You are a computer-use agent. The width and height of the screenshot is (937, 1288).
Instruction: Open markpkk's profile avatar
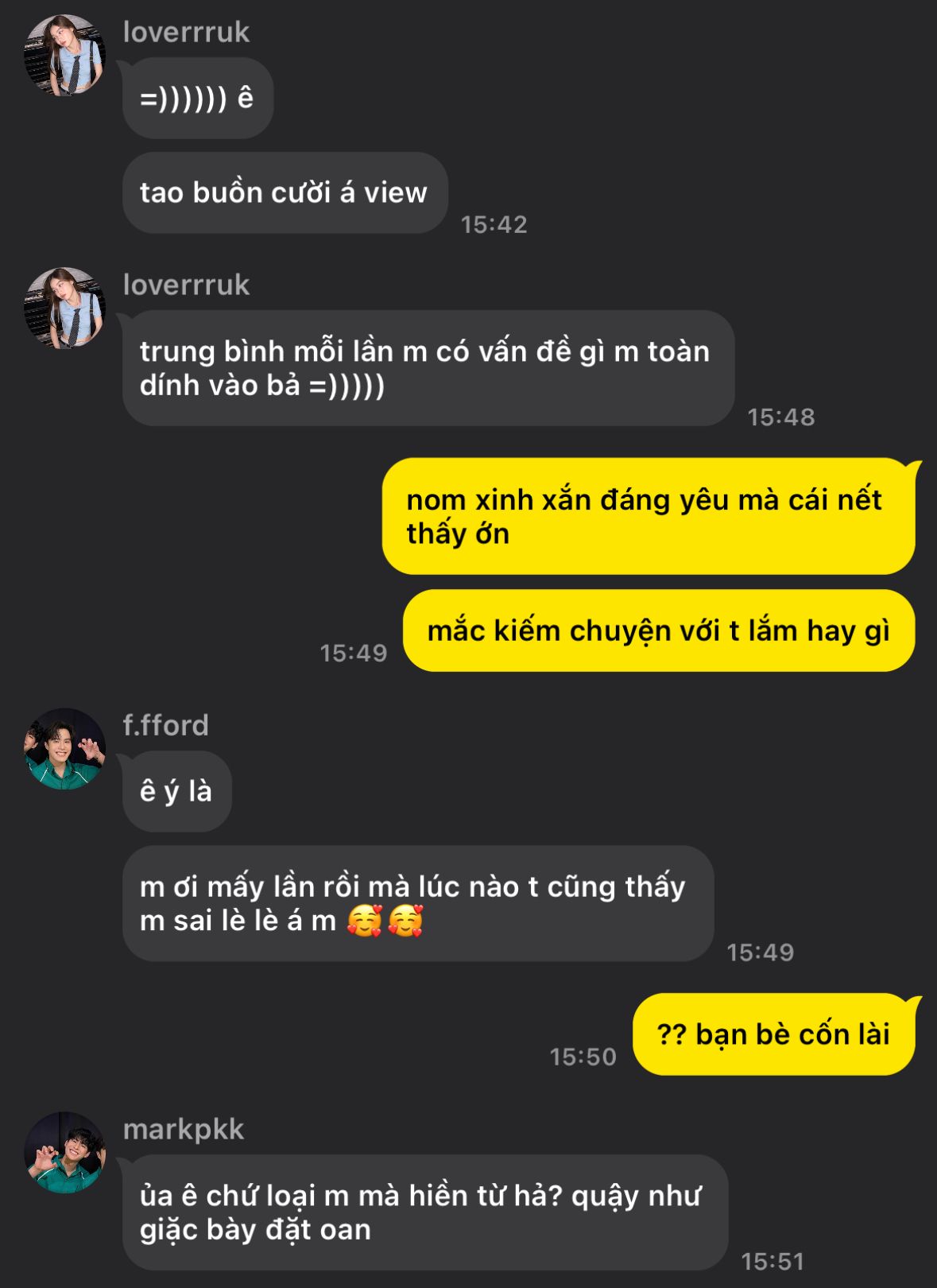point(64,1152)
